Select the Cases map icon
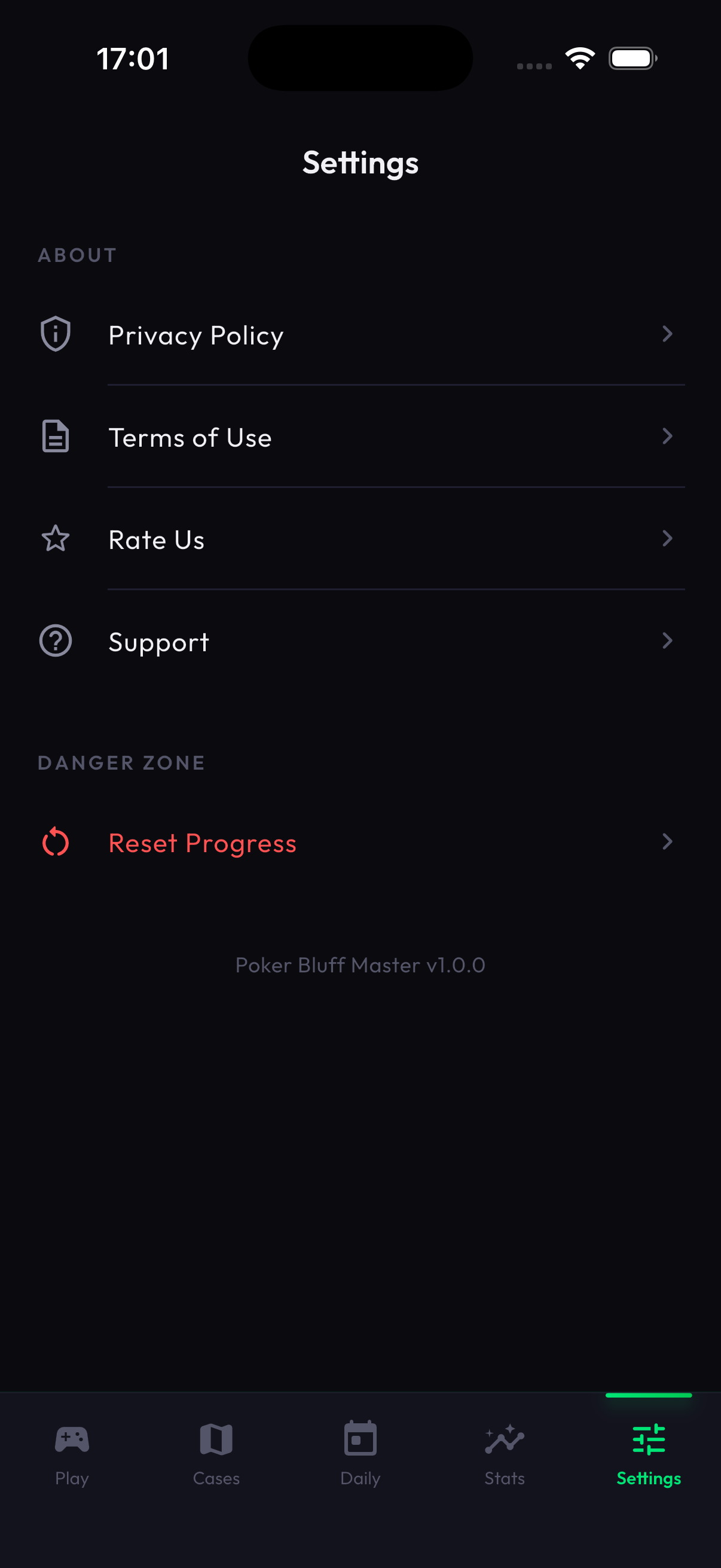The height and width of the screenshot is (1568, 721). [x=216, y=1440]
